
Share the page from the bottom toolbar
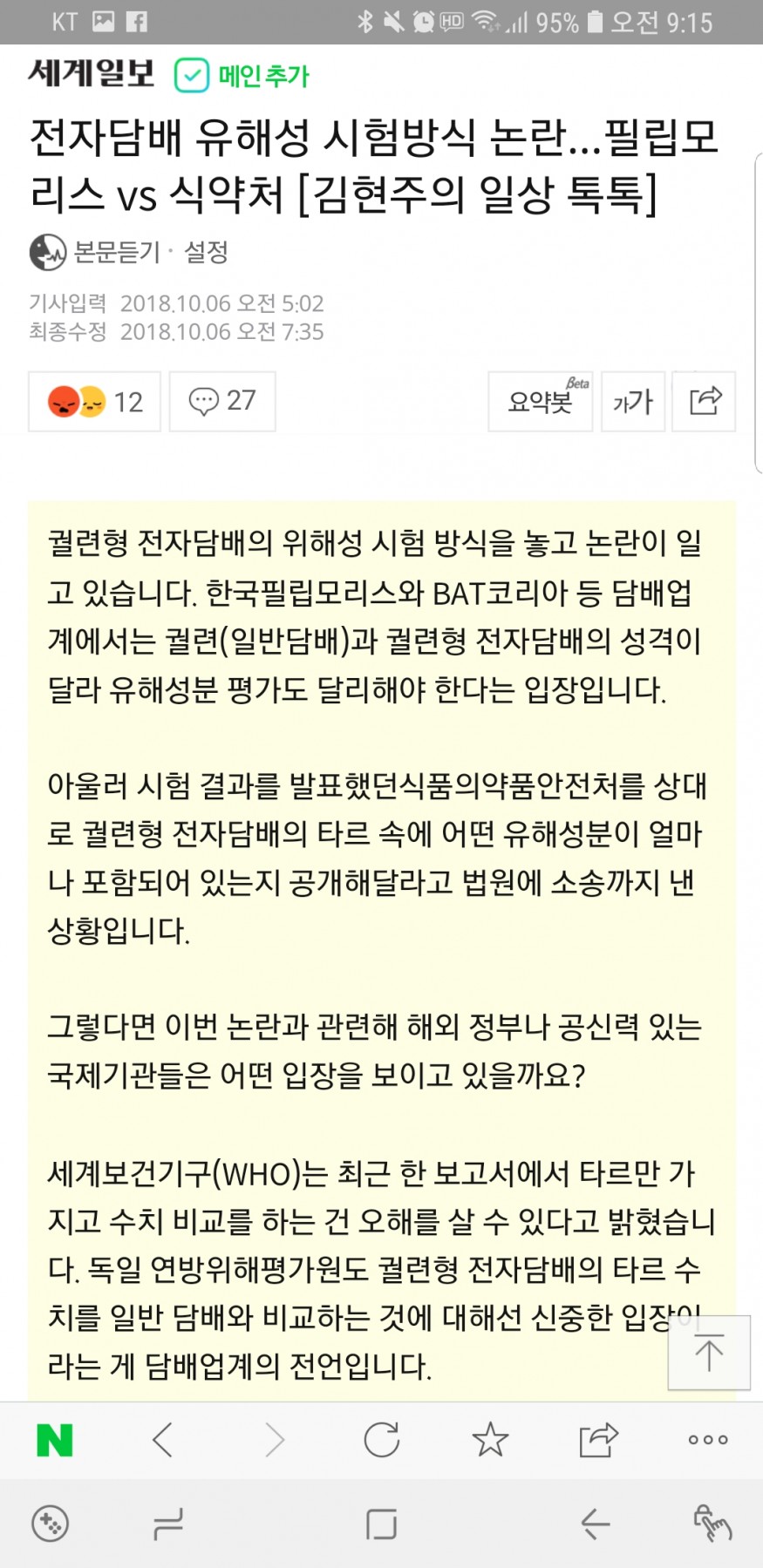click(x=598, y=1440)
